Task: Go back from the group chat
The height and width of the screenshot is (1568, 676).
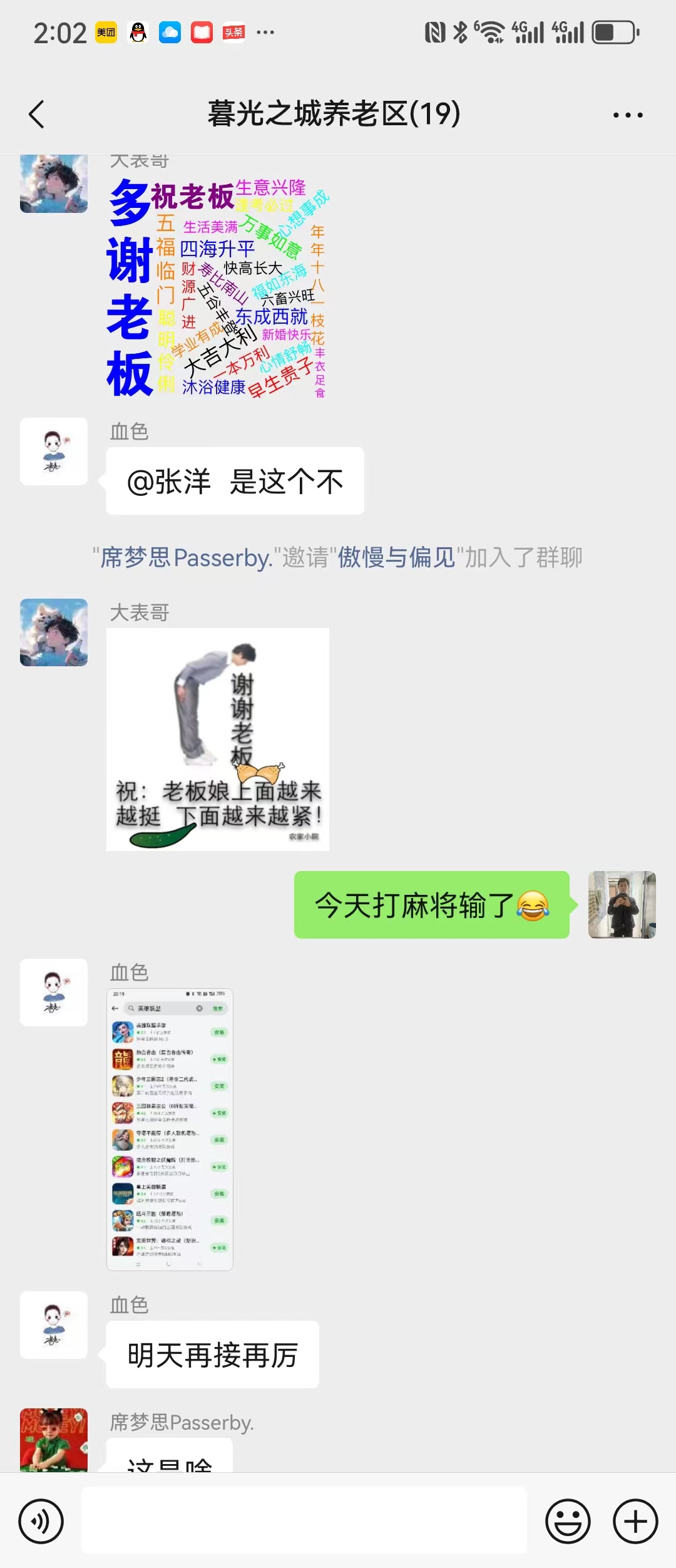Action: pyautogui.click(x=37, y=115)
